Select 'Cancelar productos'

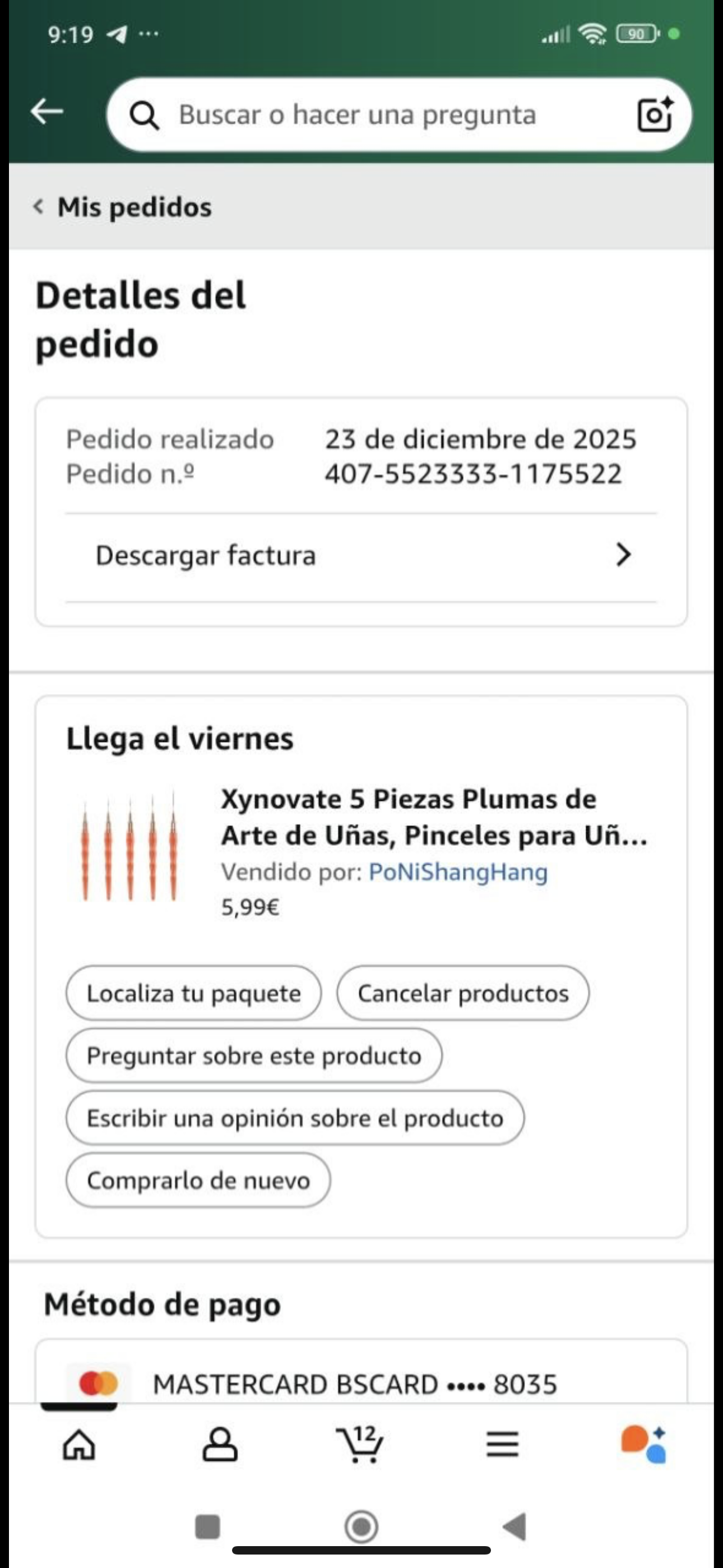point(462,993)
